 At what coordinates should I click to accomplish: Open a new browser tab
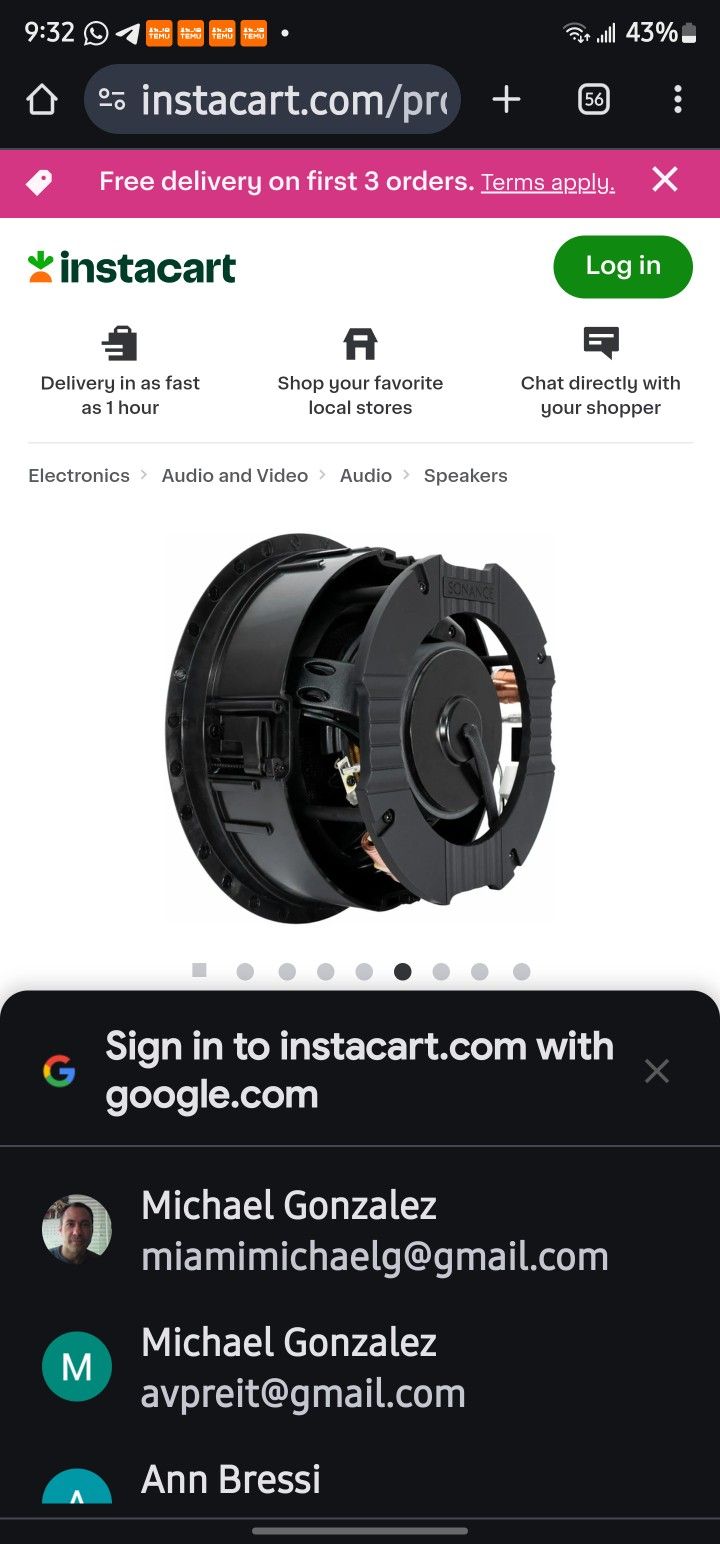tap(506, 99)
